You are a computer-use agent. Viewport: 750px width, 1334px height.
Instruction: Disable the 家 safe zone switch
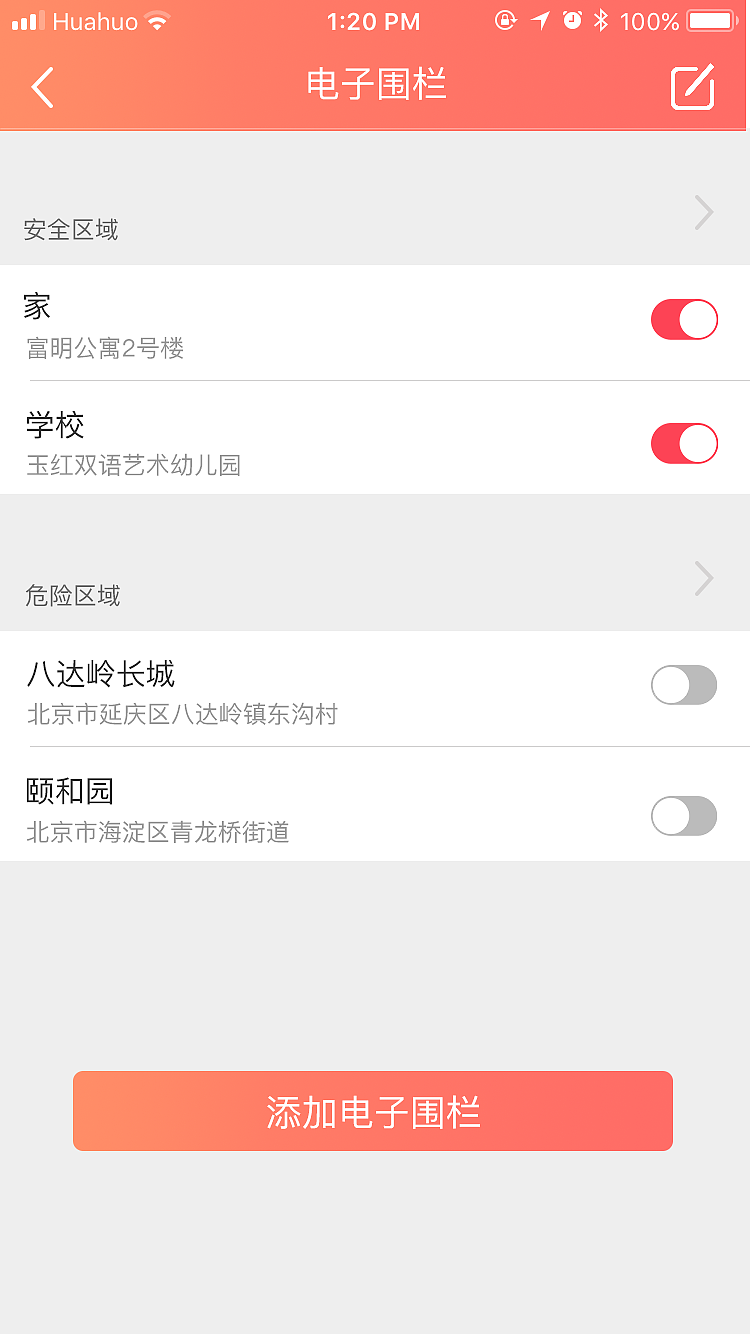point(684,319)
